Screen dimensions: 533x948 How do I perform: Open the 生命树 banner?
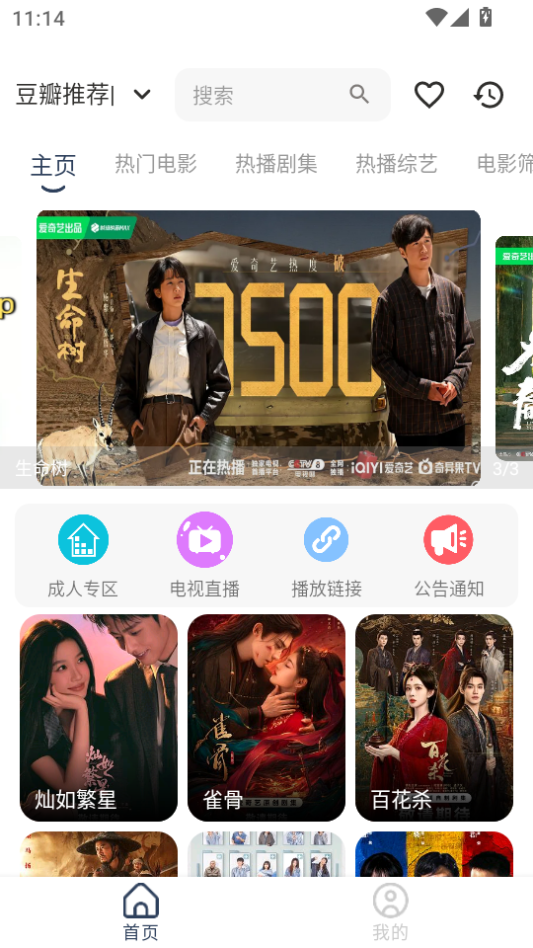(x=259, y=348)
